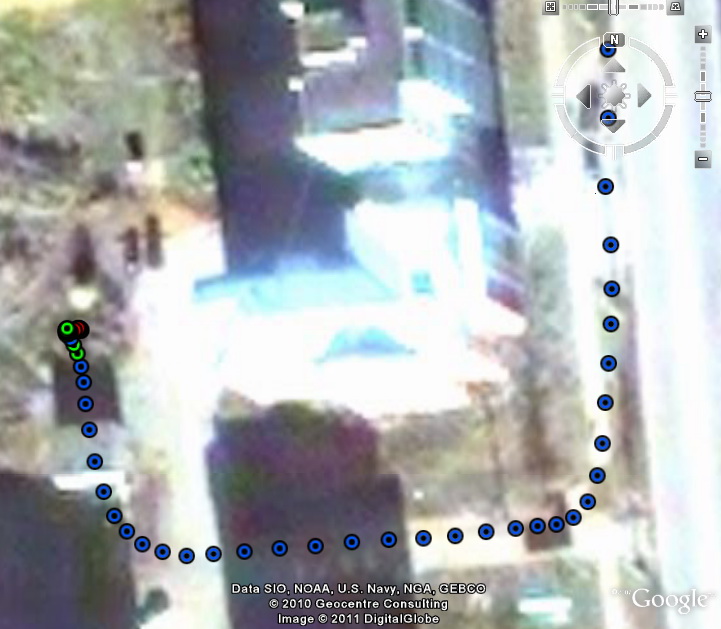Pan the map view upward with the up arrow

(615, 67)
